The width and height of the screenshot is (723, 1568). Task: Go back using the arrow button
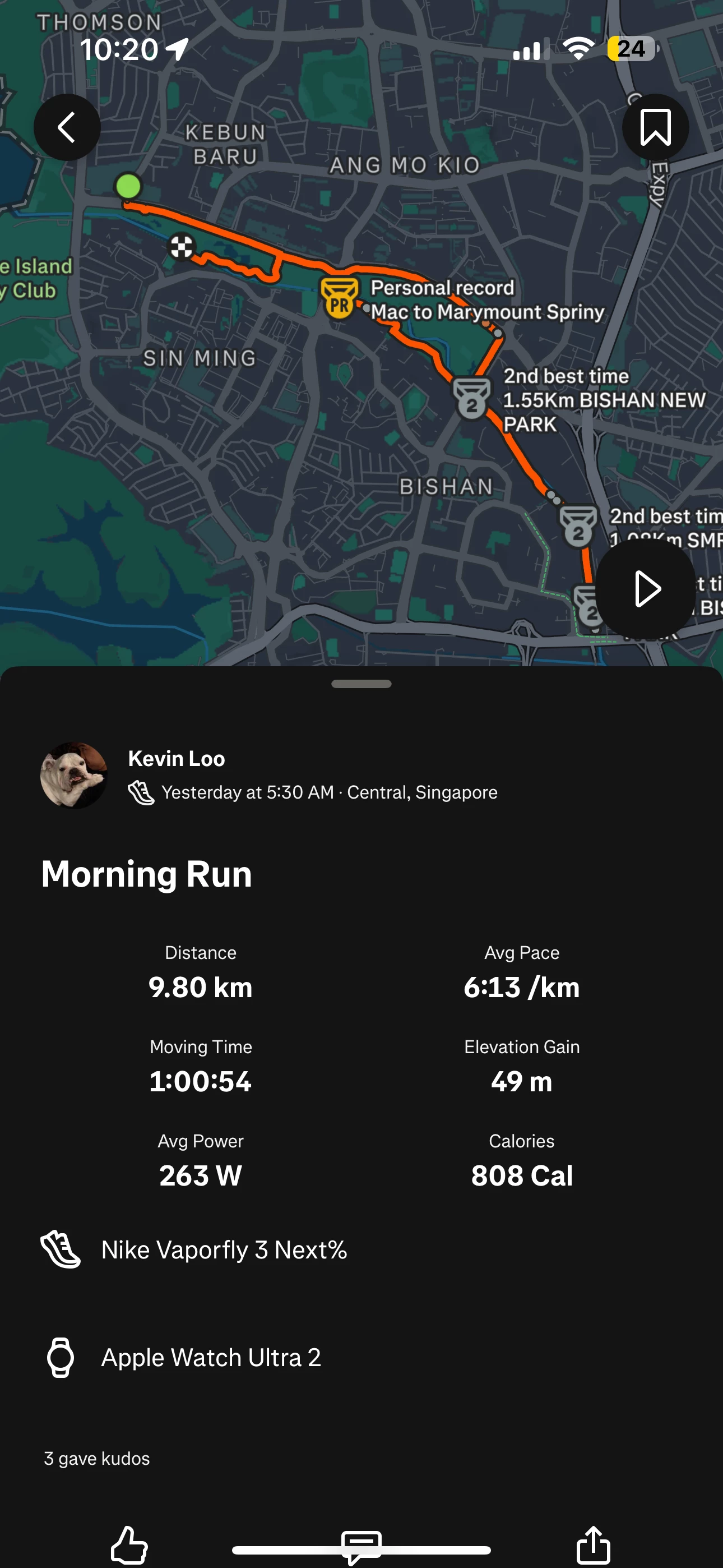coord(67,127)
